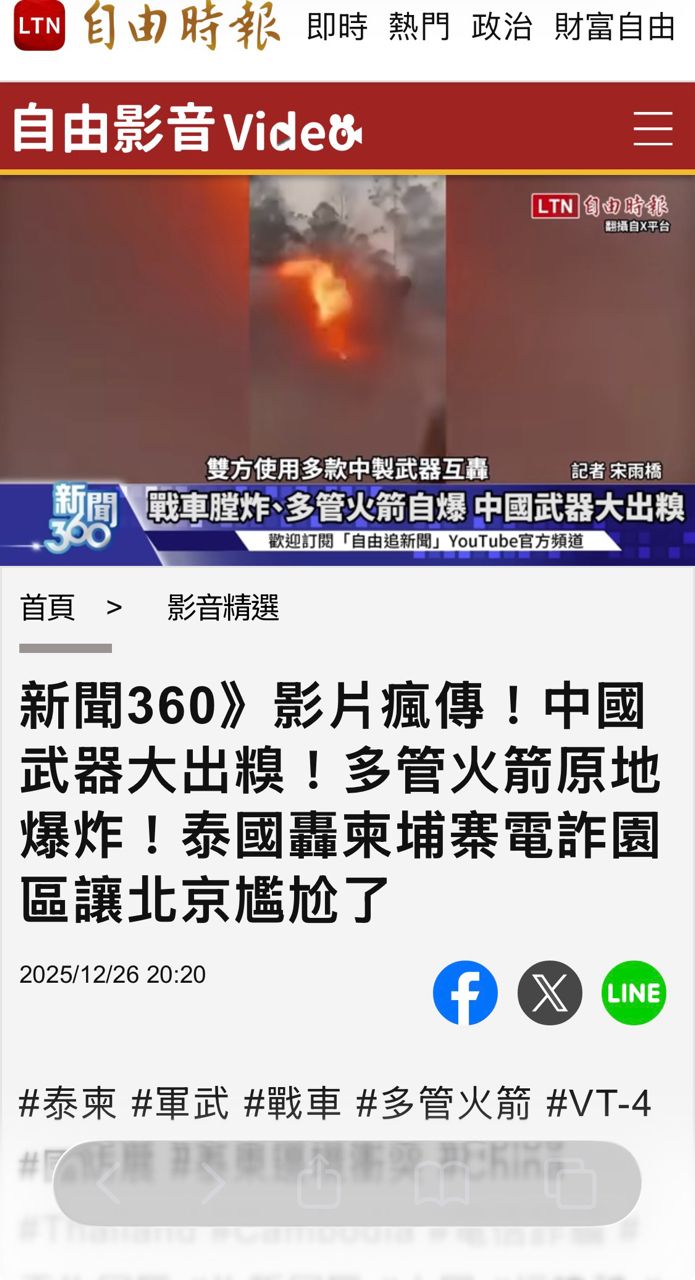Open the hamburger menu in 自由影音 bar

tap(653, 129)
